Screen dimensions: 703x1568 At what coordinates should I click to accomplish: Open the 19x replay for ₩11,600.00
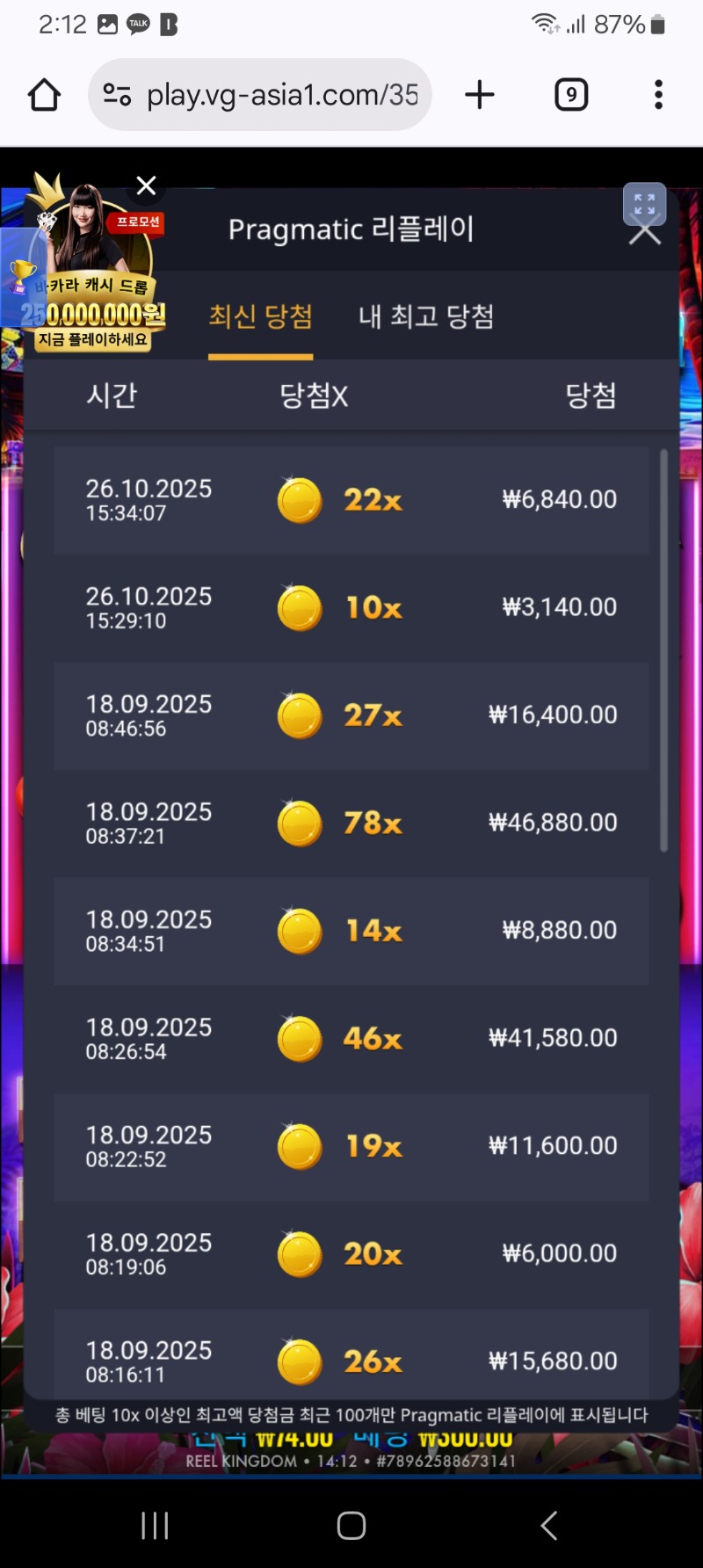[x=351, y=1146]
